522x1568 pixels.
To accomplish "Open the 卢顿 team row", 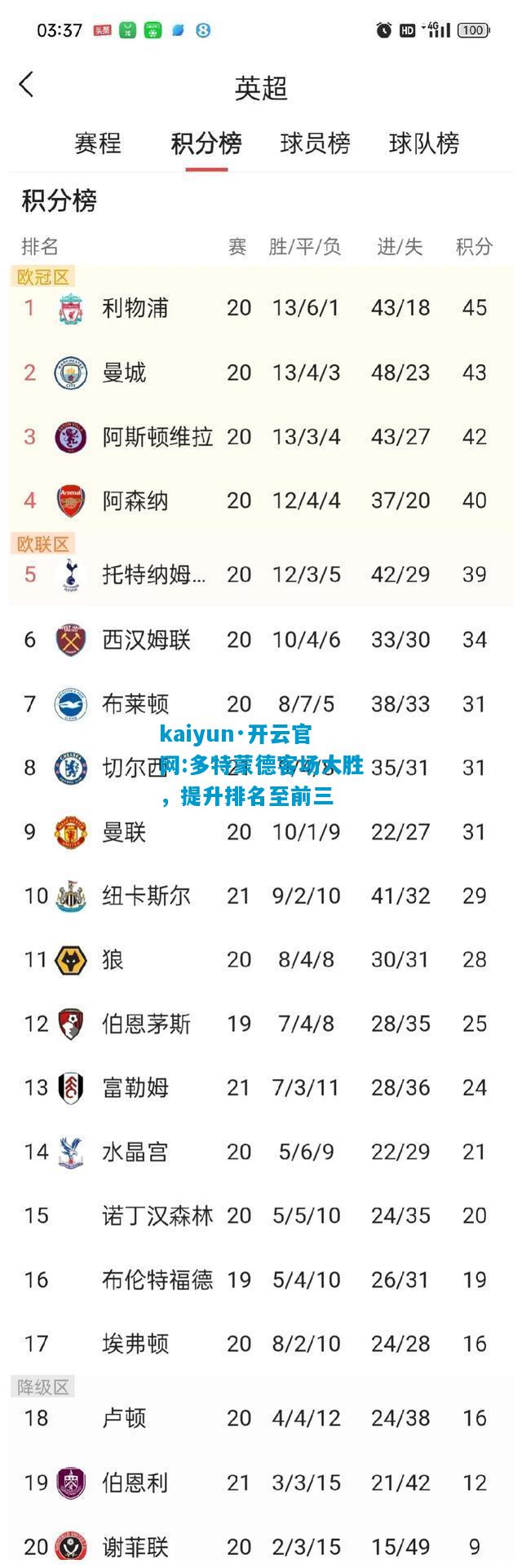I will coord(124,1418).
